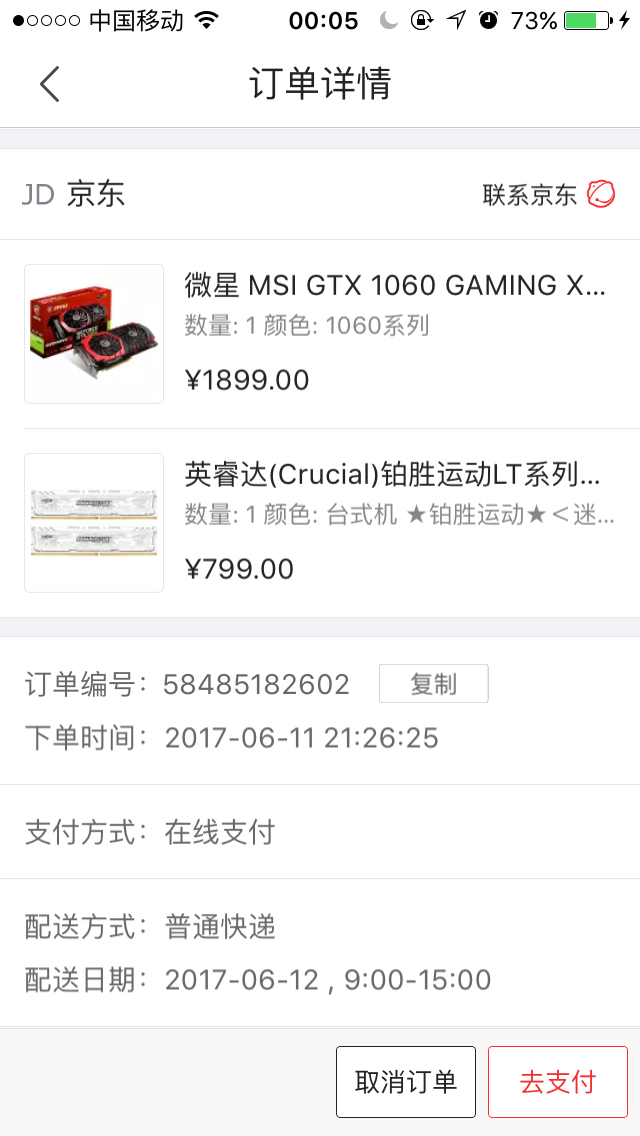Copy the order number with 复制
The width and height of the screenshot is (640, 1136).
433,684
